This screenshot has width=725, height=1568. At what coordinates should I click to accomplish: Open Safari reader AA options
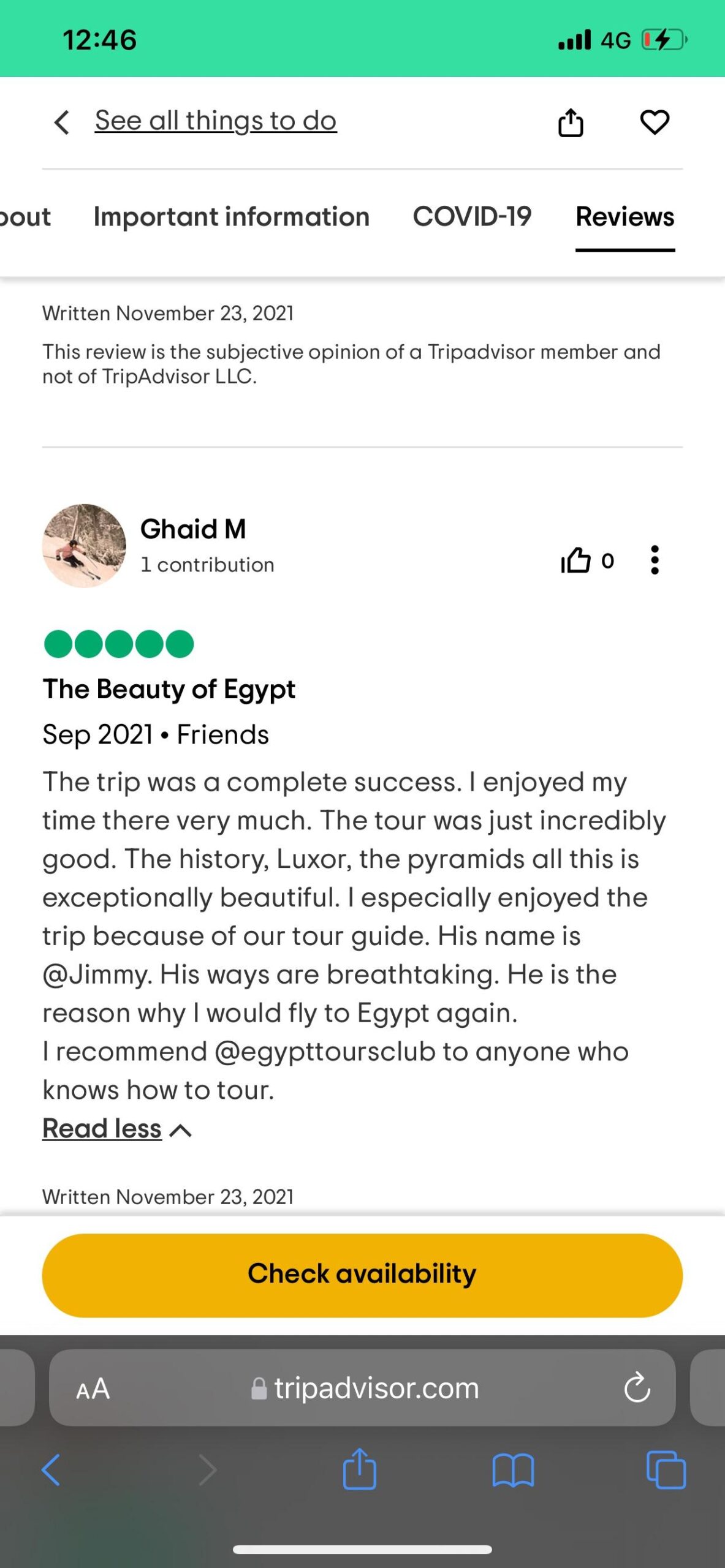tap(93, 1389)
